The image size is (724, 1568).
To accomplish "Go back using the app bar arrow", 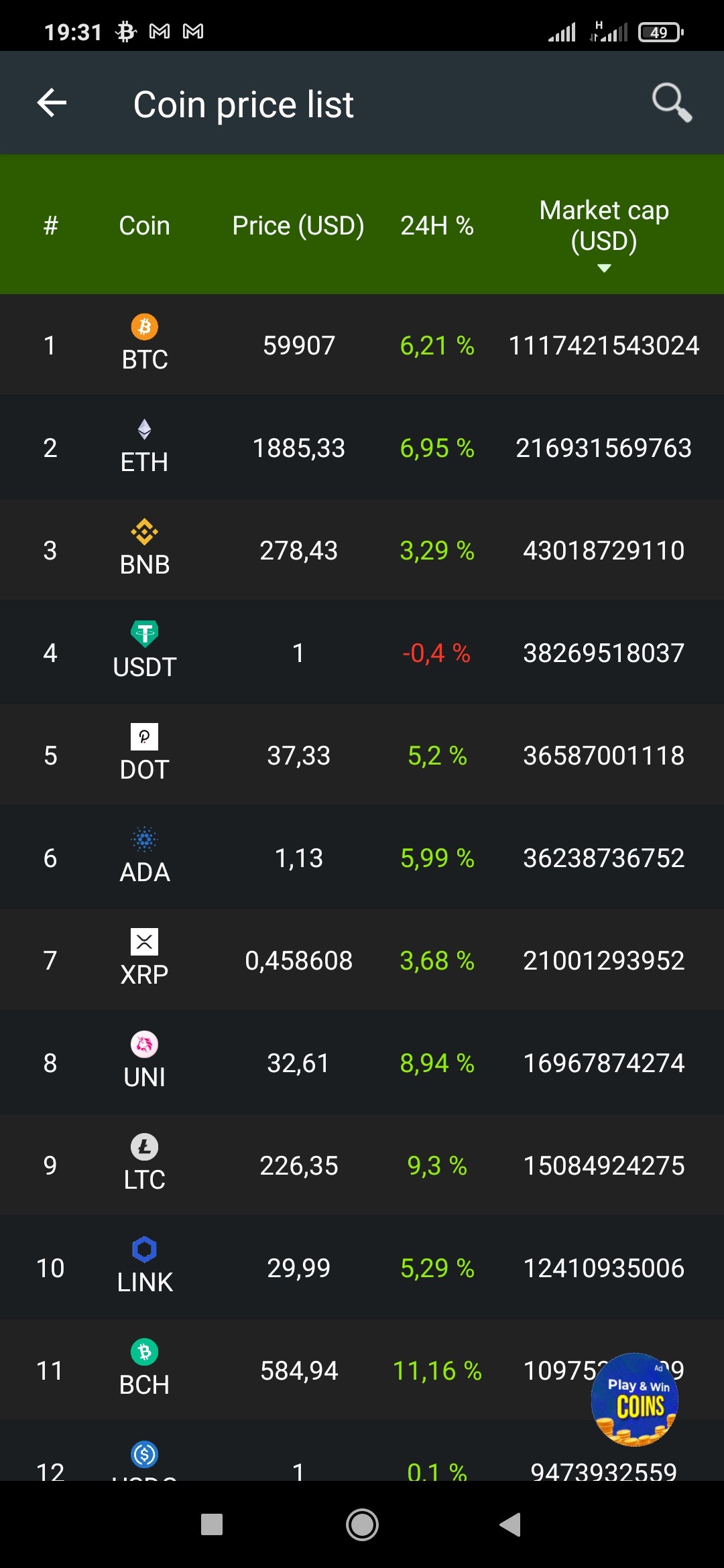I will click(52, 103).
